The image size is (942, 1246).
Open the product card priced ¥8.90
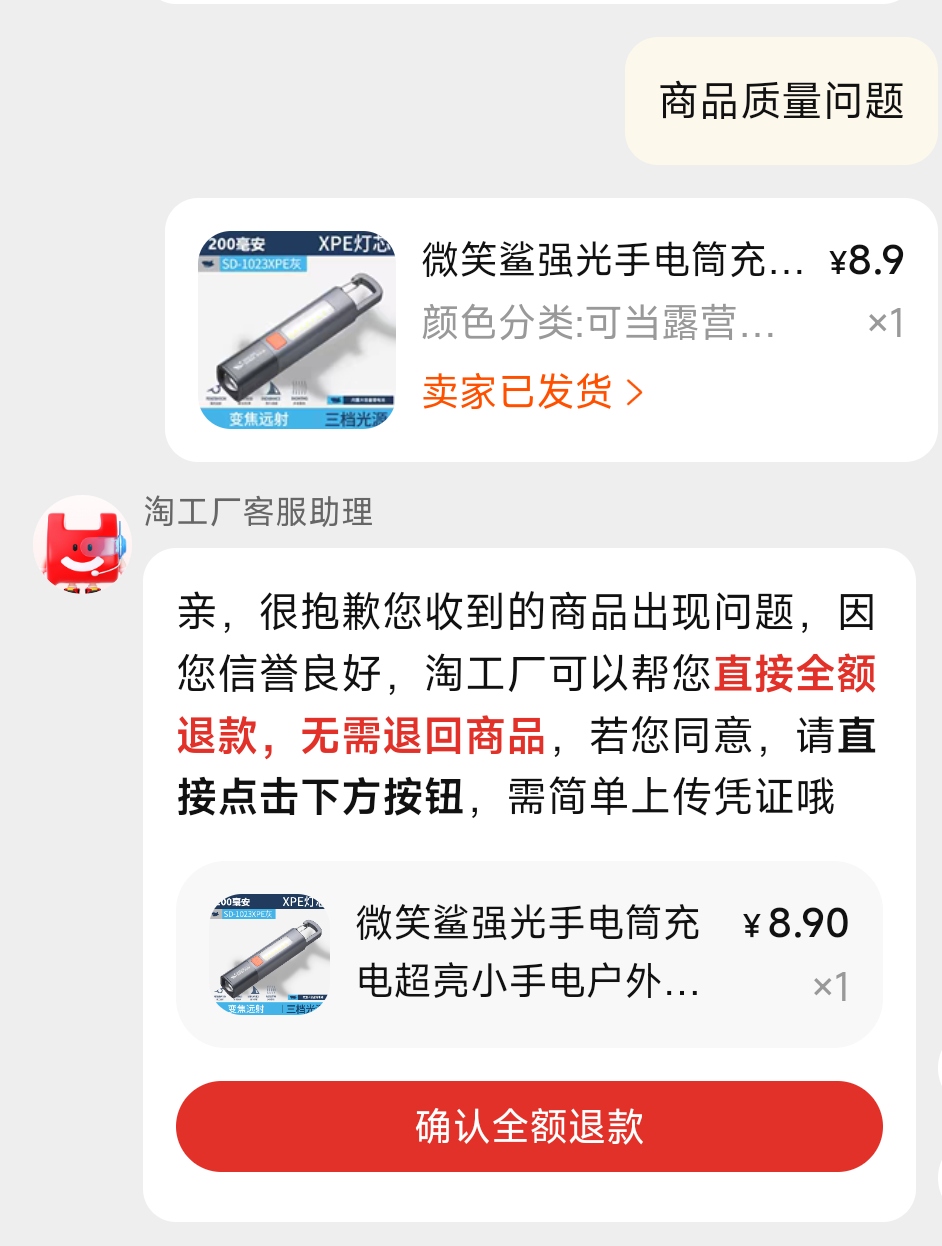pos(529,953)
